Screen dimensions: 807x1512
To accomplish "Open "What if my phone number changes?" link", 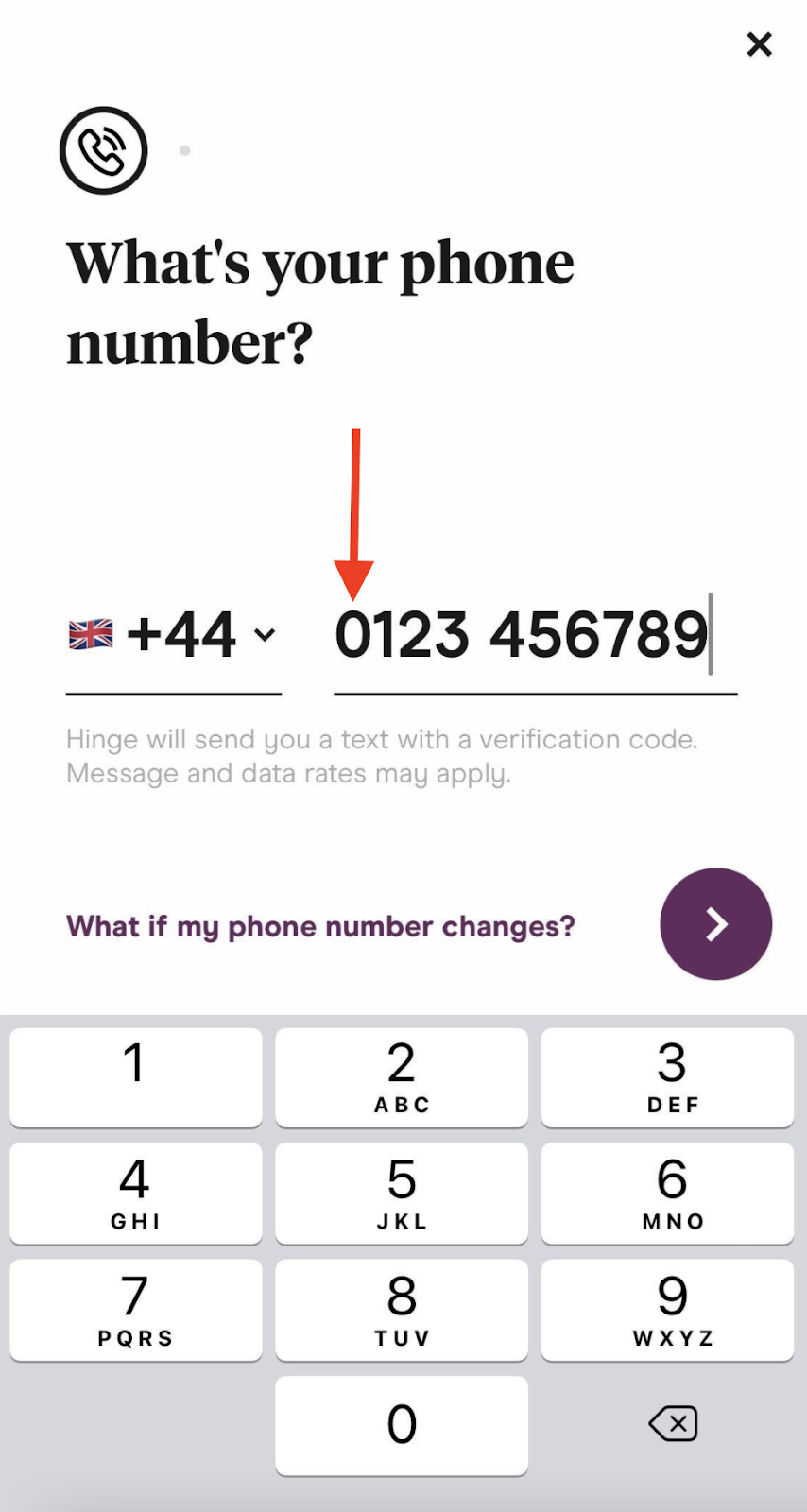I will coord(320,926).
